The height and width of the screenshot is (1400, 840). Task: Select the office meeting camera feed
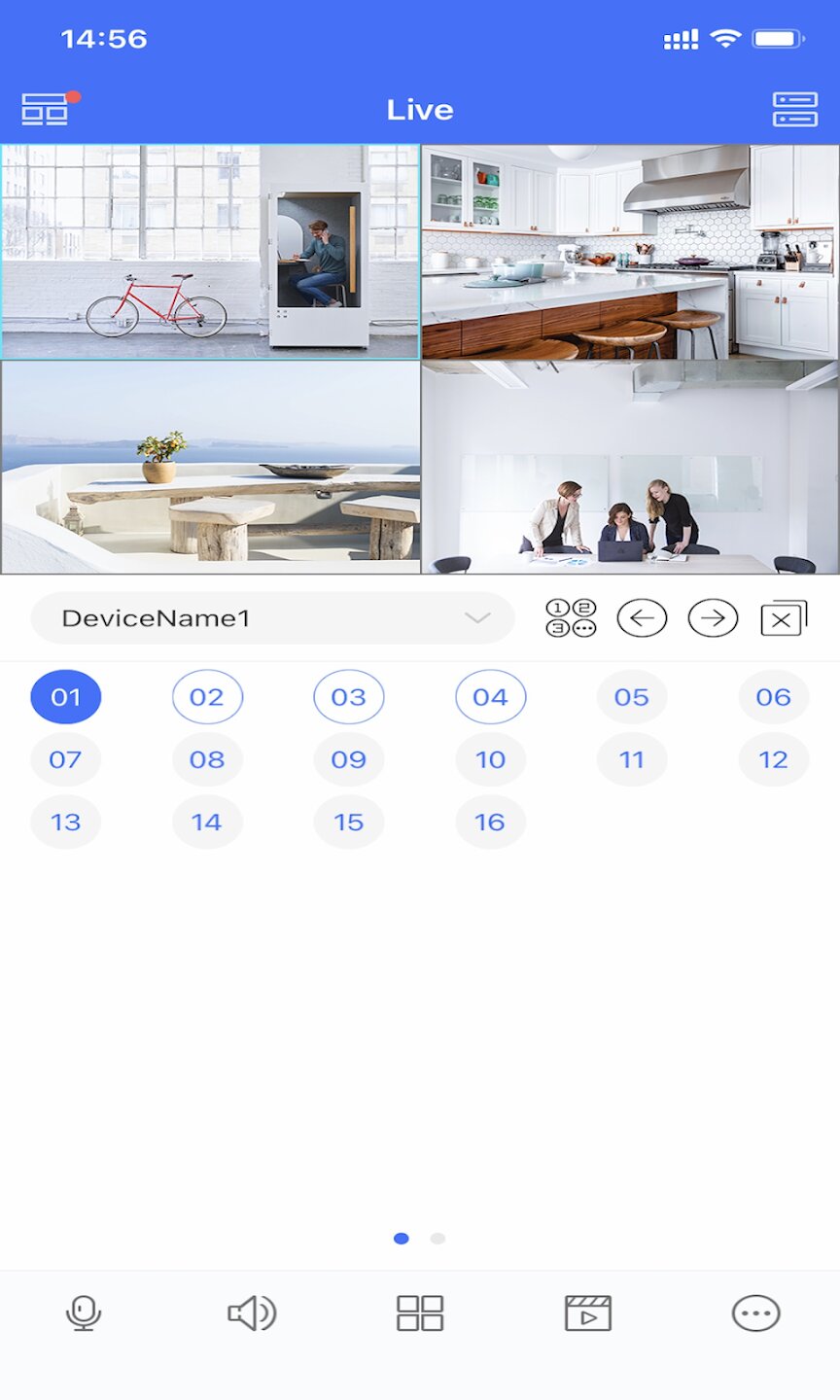pos(630,468)
